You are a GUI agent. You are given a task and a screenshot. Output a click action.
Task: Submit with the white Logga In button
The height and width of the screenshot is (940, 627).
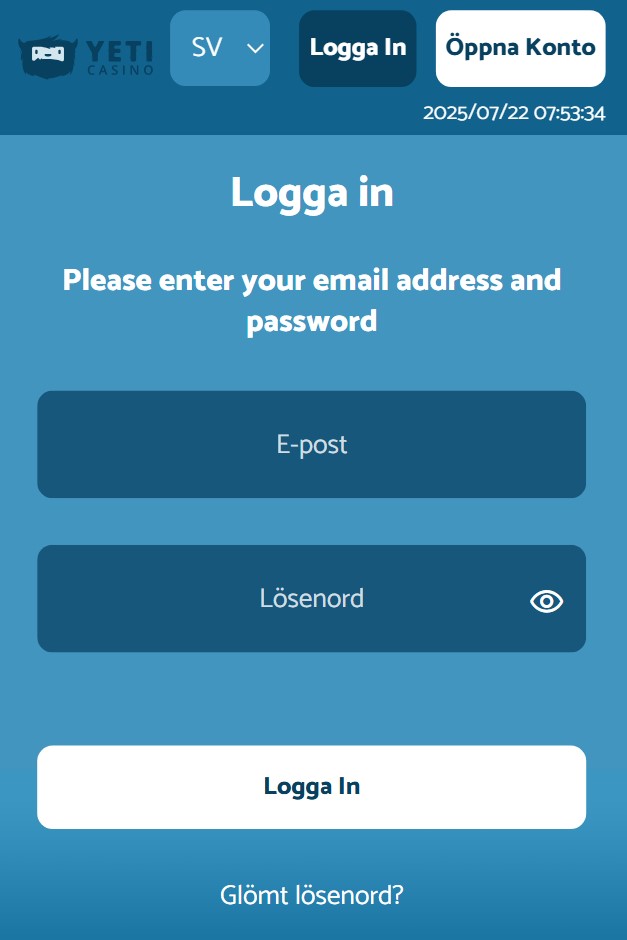pyautogui.click(x=311, y=787)
